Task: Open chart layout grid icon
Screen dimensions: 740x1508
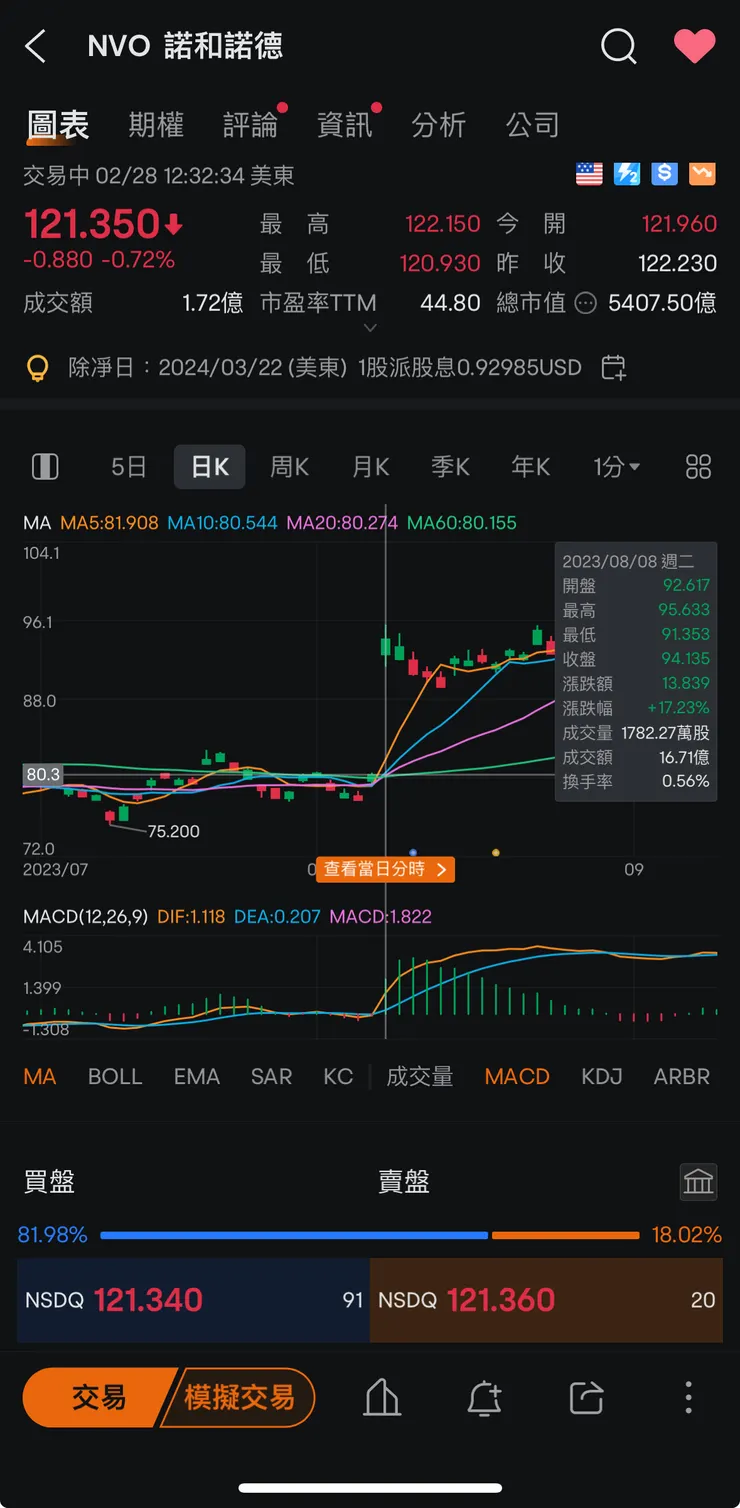Action: (x=698, y=466)
